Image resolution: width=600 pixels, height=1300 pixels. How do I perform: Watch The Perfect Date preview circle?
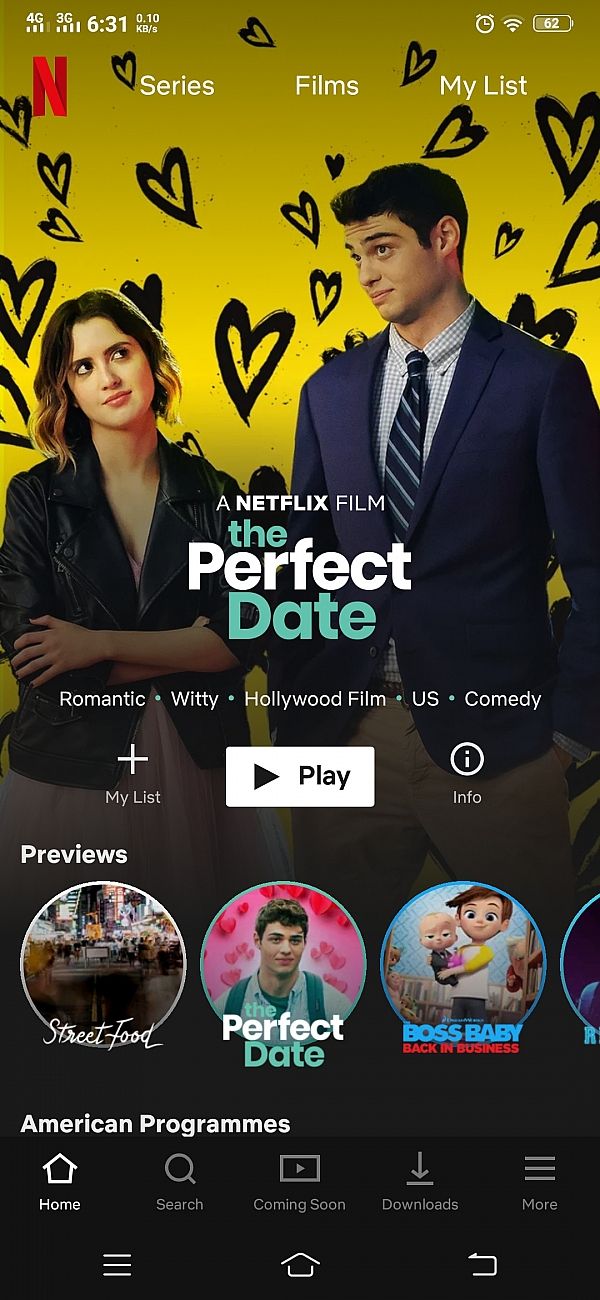(x=283, y=965)
